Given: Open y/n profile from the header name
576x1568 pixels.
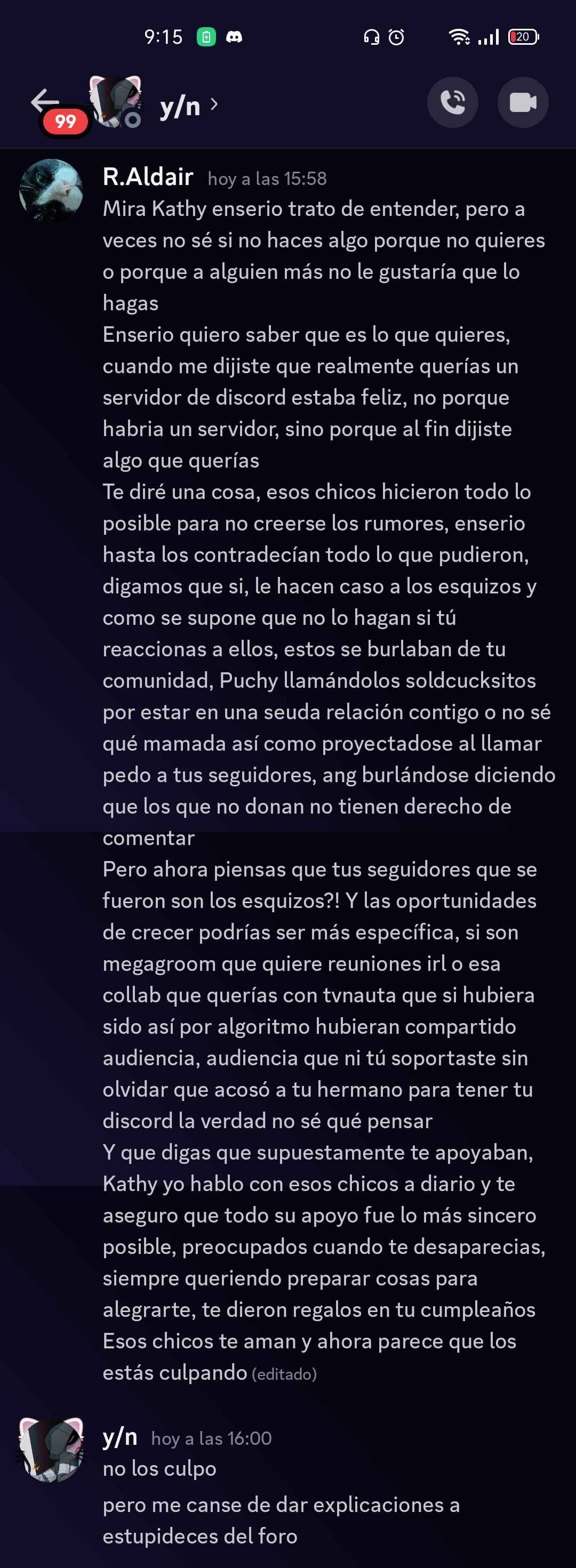Looking at the screenshot, I should click(181, 106).
